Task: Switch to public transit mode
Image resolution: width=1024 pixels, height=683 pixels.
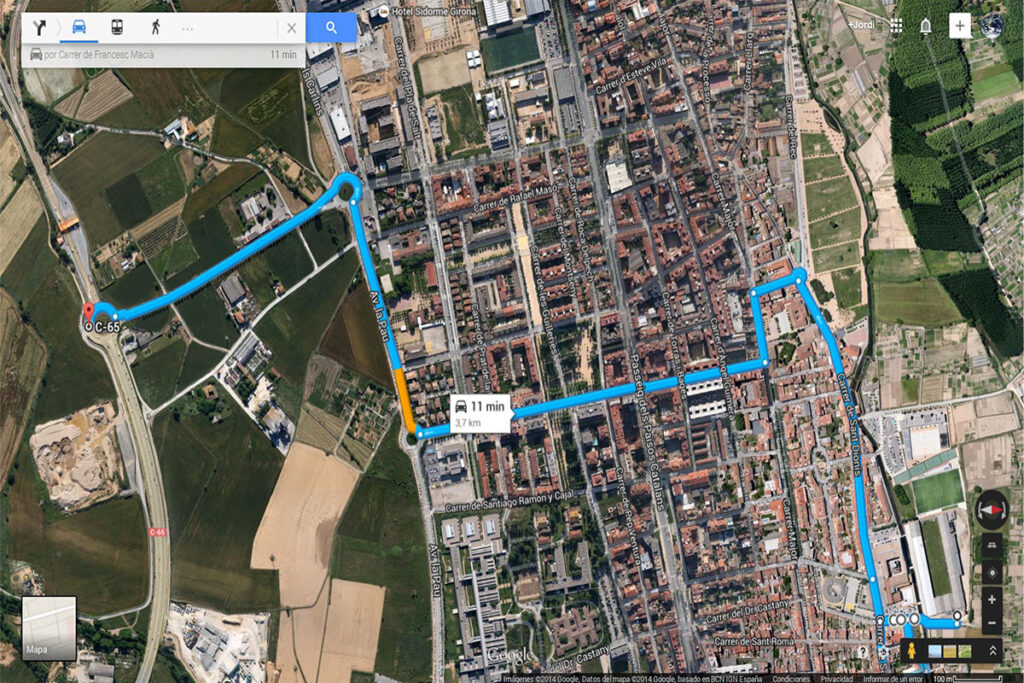Action: pyautogui.click(x=117, y=27)
